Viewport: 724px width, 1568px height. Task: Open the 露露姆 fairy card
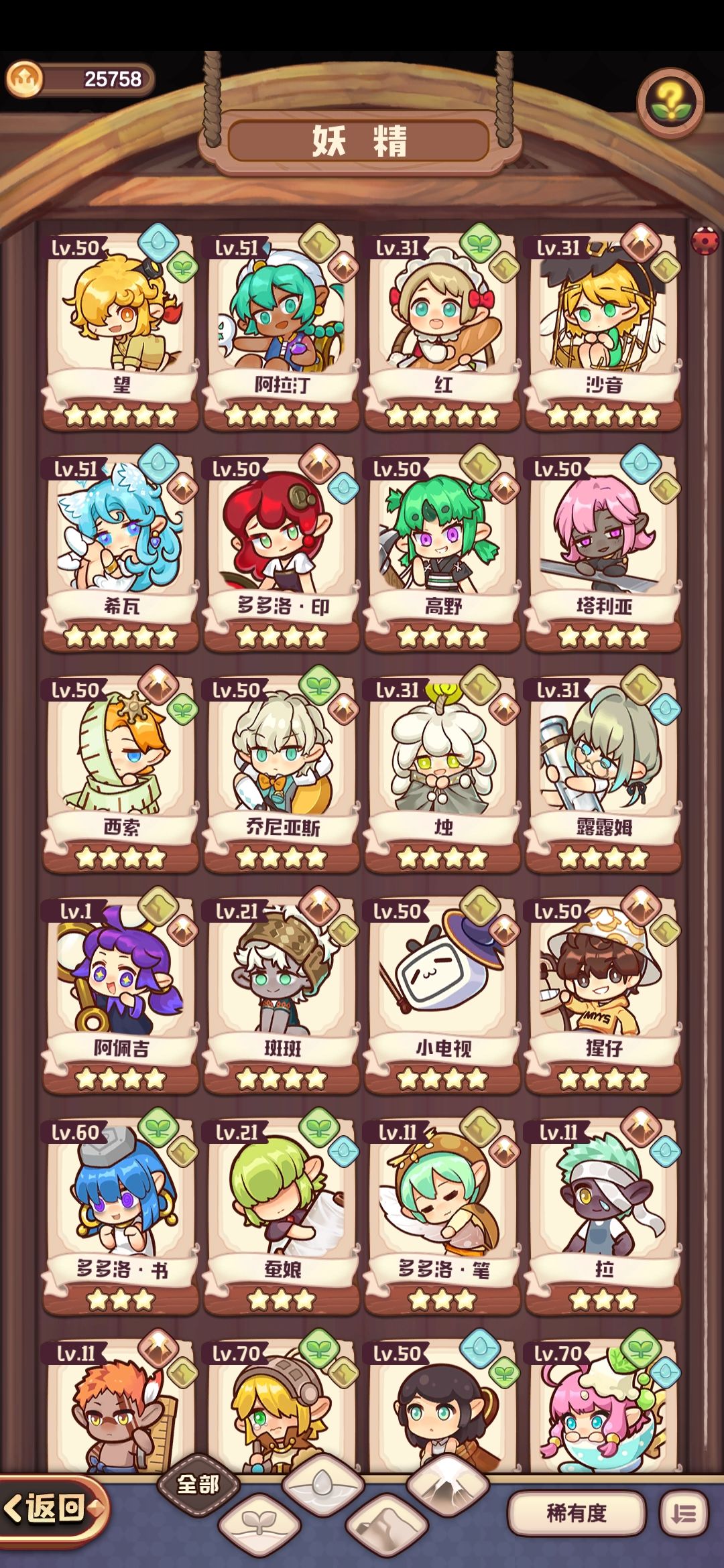coord(603,774)
